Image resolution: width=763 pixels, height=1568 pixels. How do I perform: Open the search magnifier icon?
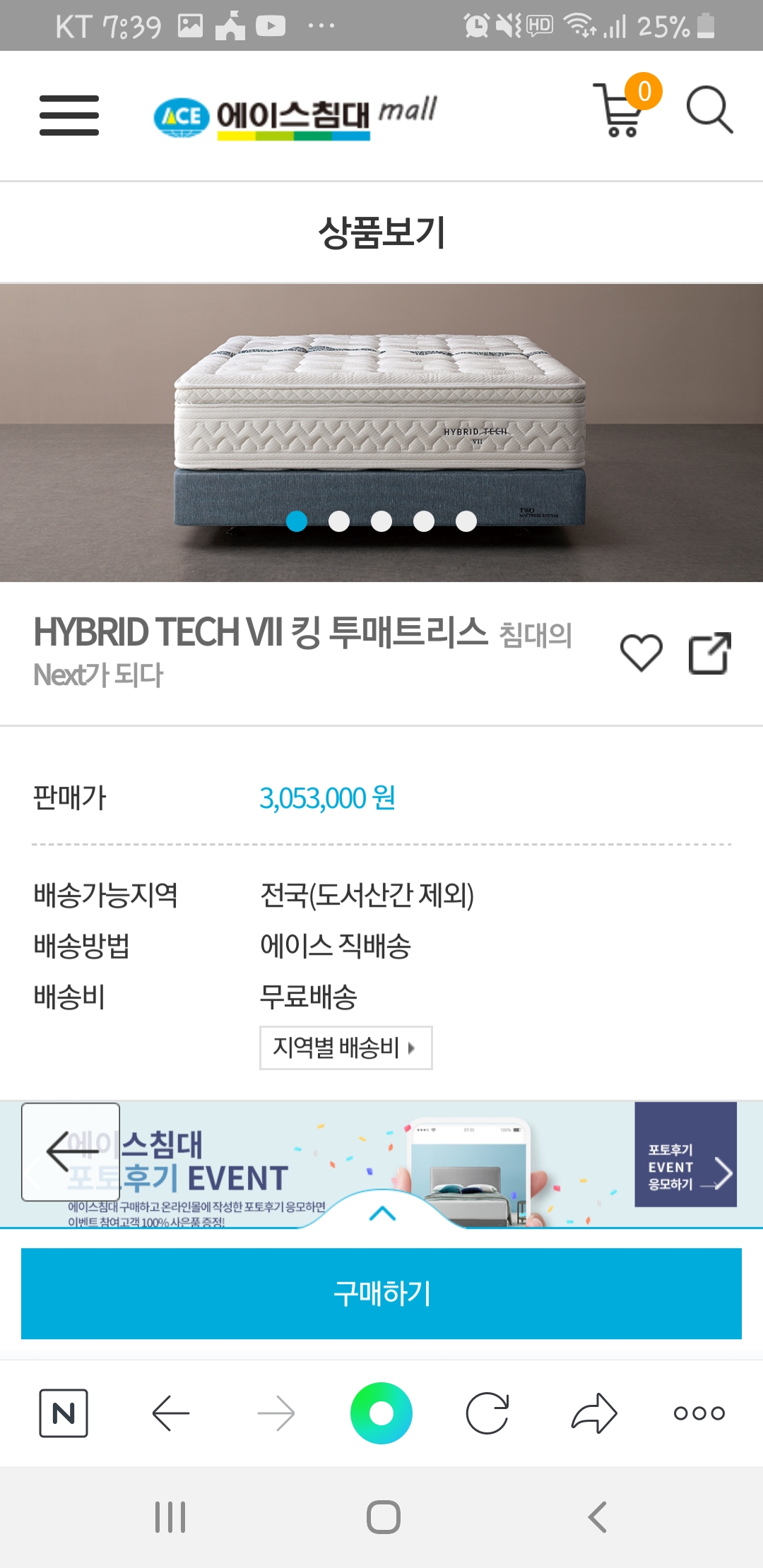[x=709, y=109]
